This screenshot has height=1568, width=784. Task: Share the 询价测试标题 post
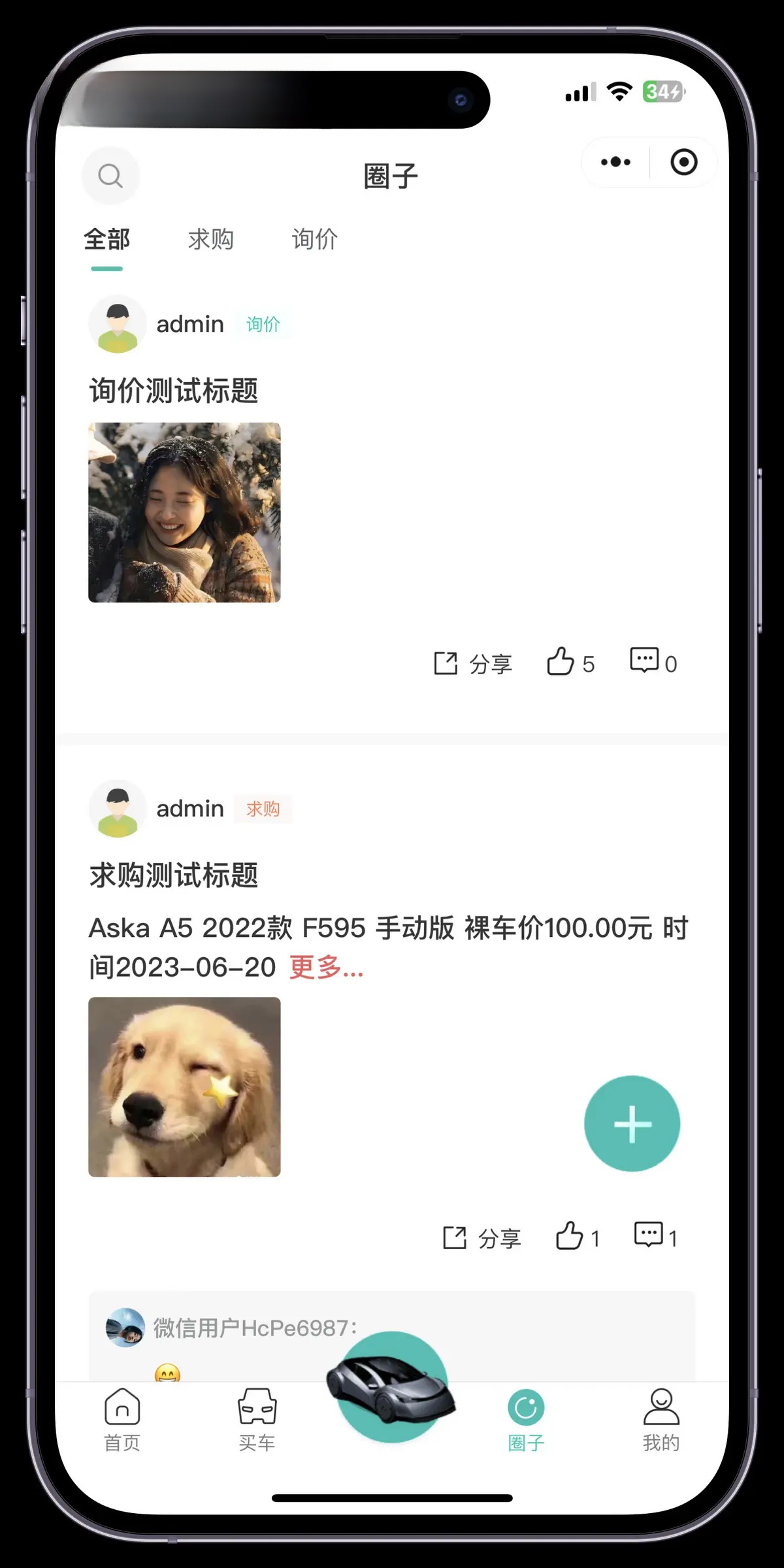[473, 664]
